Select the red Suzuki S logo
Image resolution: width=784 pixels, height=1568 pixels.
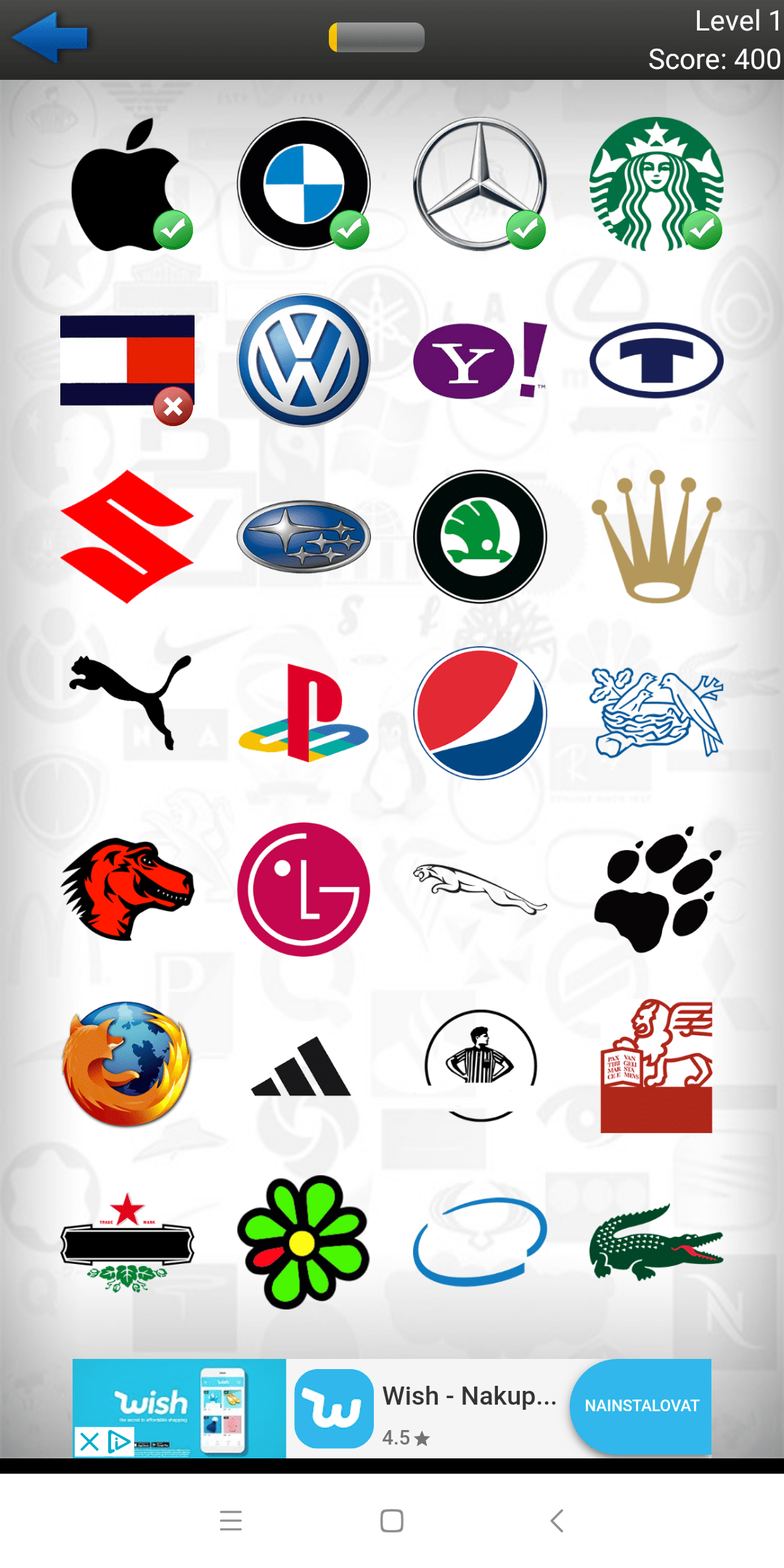point(127,536)
